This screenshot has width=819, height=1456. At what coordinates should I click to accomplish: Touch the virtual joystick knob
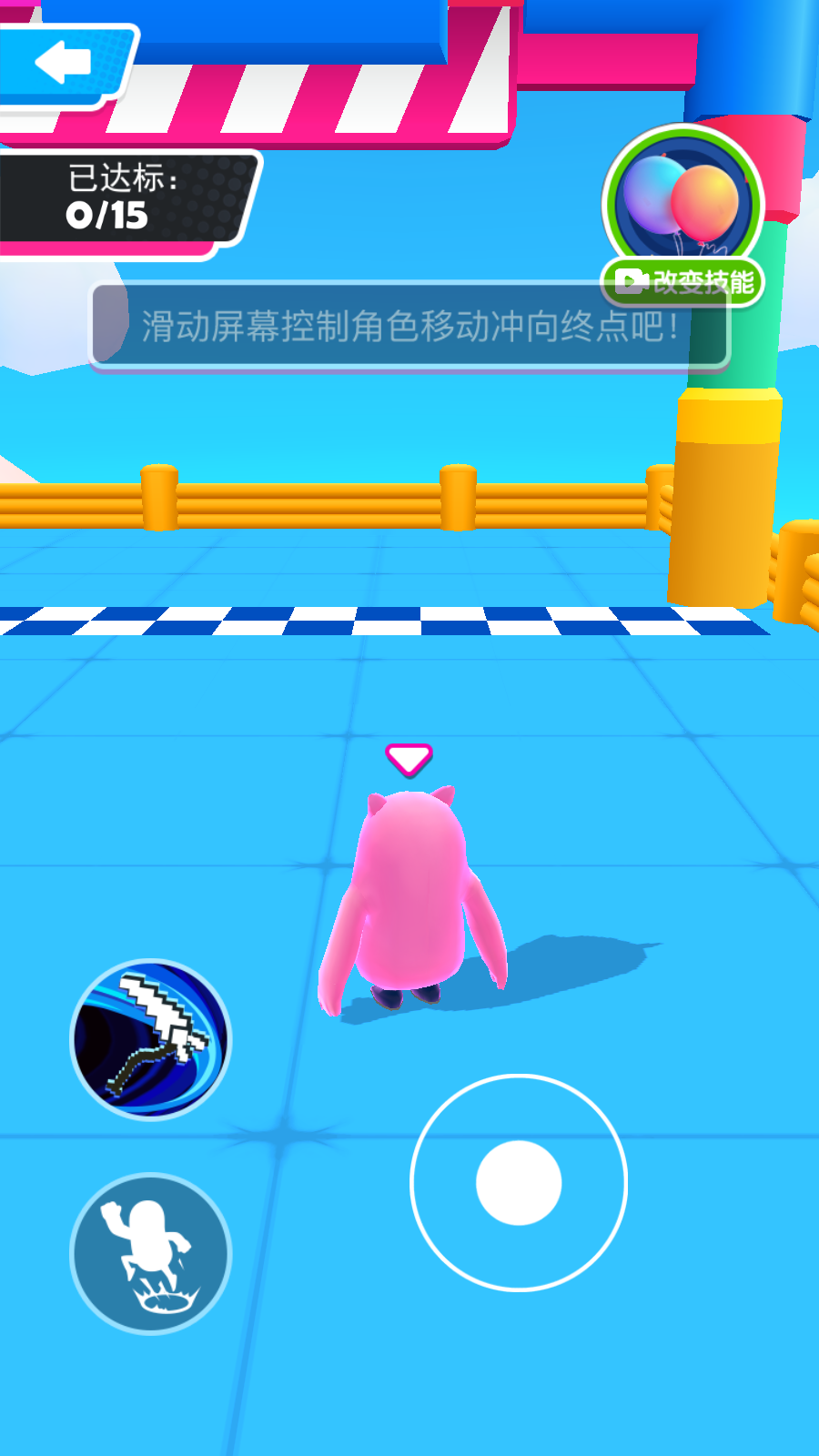(x=519, y=1182)
